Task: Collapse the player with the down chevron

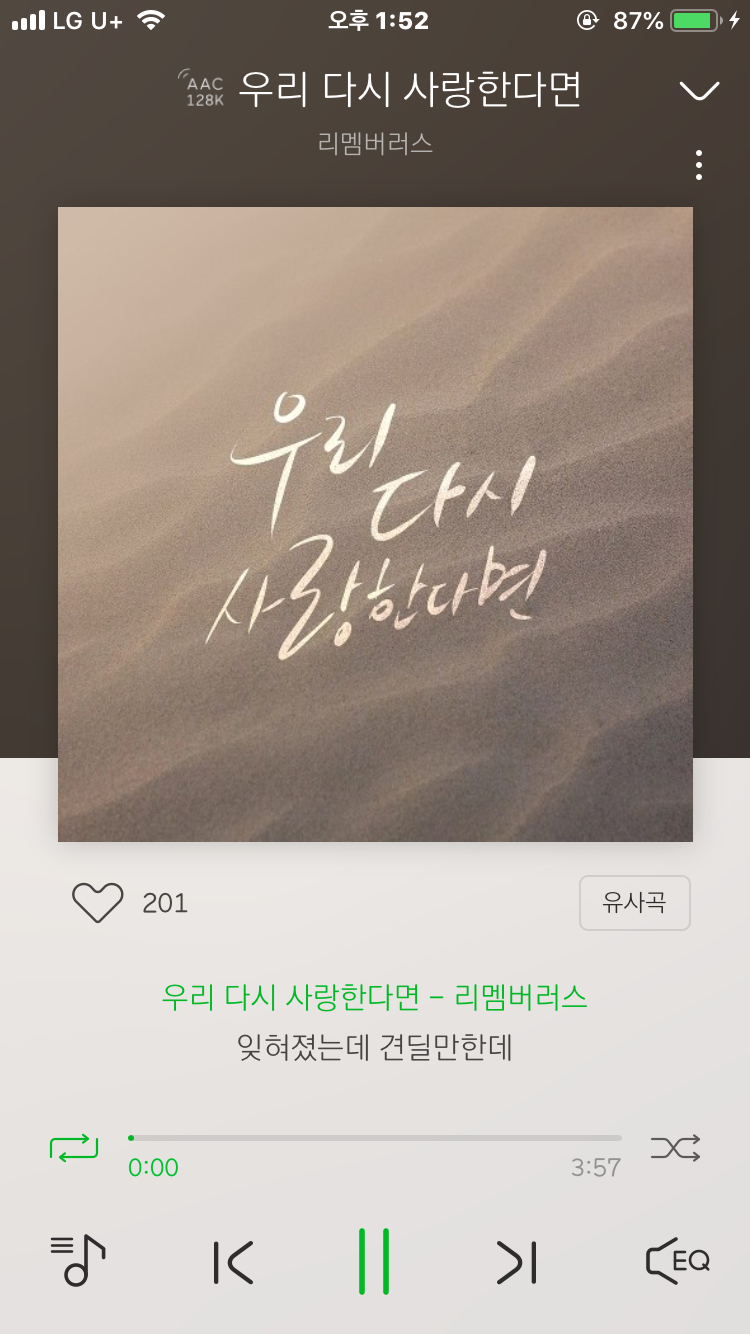Action: (699, 89)
